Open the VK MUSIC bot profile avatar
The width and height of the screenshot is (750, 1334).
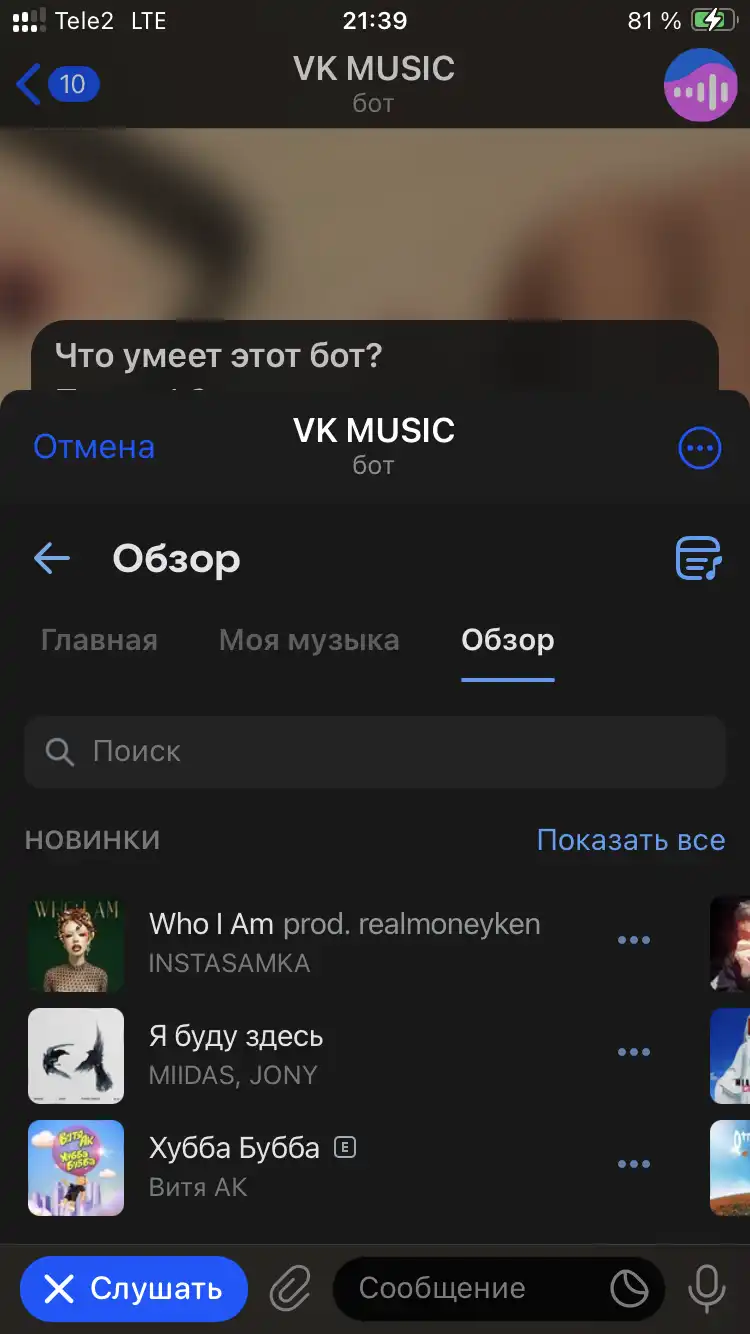point(701,85)
